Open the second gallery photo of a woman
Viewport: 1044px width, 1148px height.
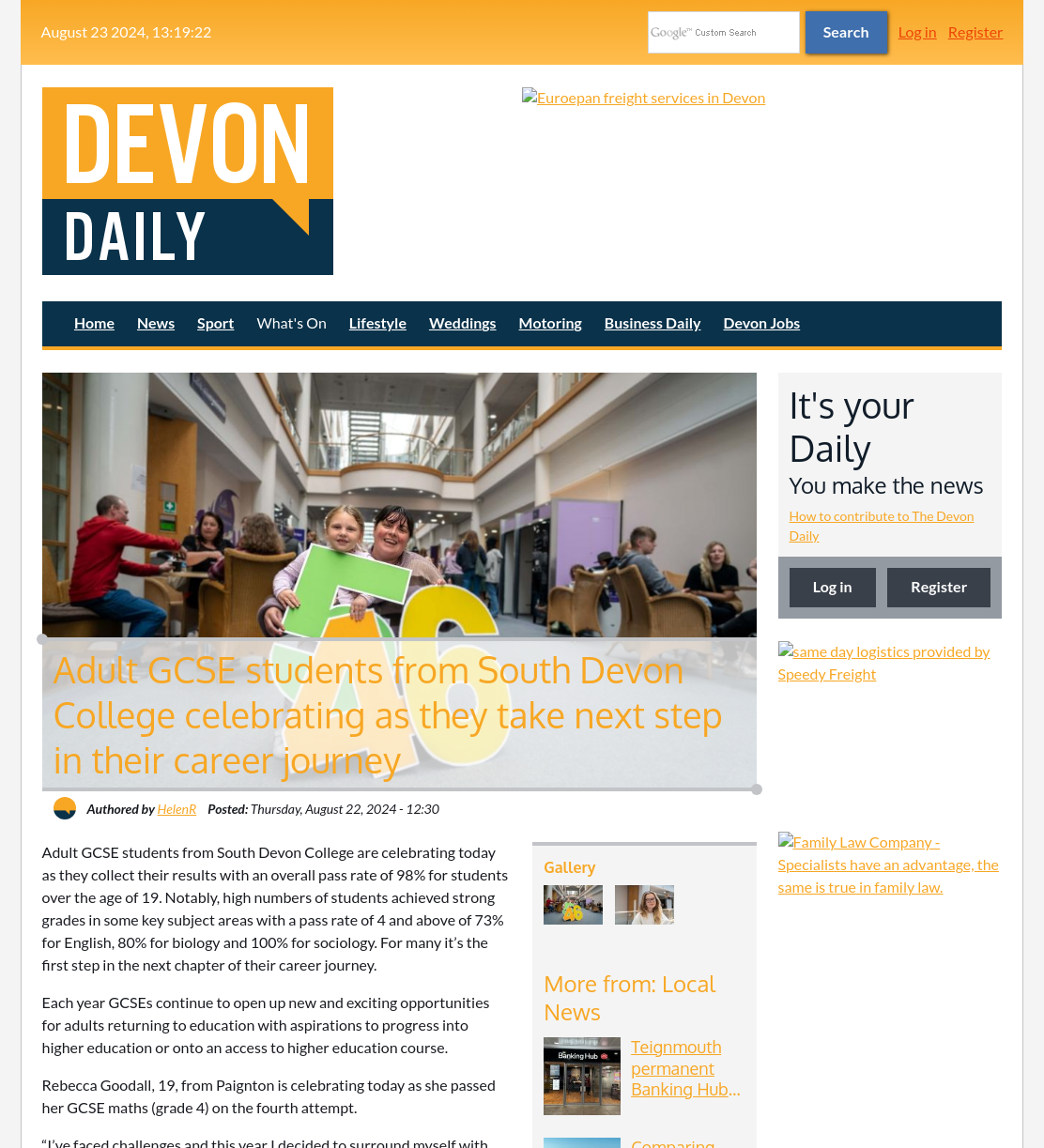pyautogui.click(x=644, y=905)
